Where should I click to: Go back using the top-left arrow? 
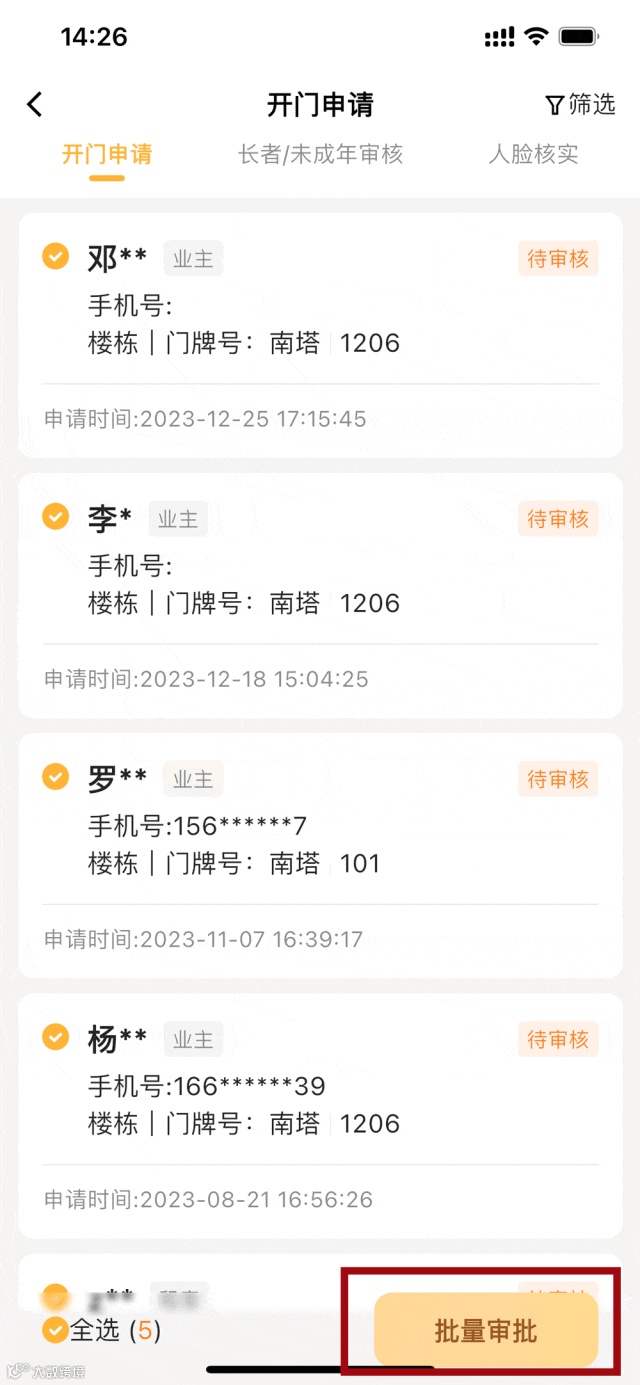tap(35, 104)
